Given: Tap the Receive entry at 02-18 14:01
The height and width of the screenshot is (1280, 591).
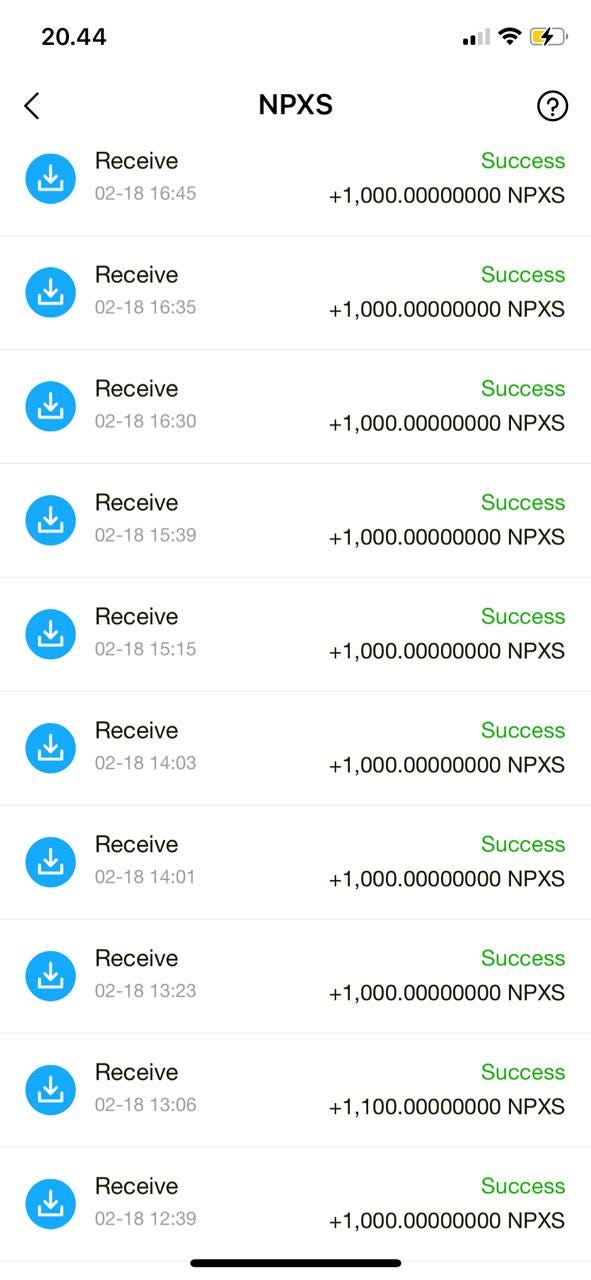Looking at the screenshot, I should pos(295,863).
